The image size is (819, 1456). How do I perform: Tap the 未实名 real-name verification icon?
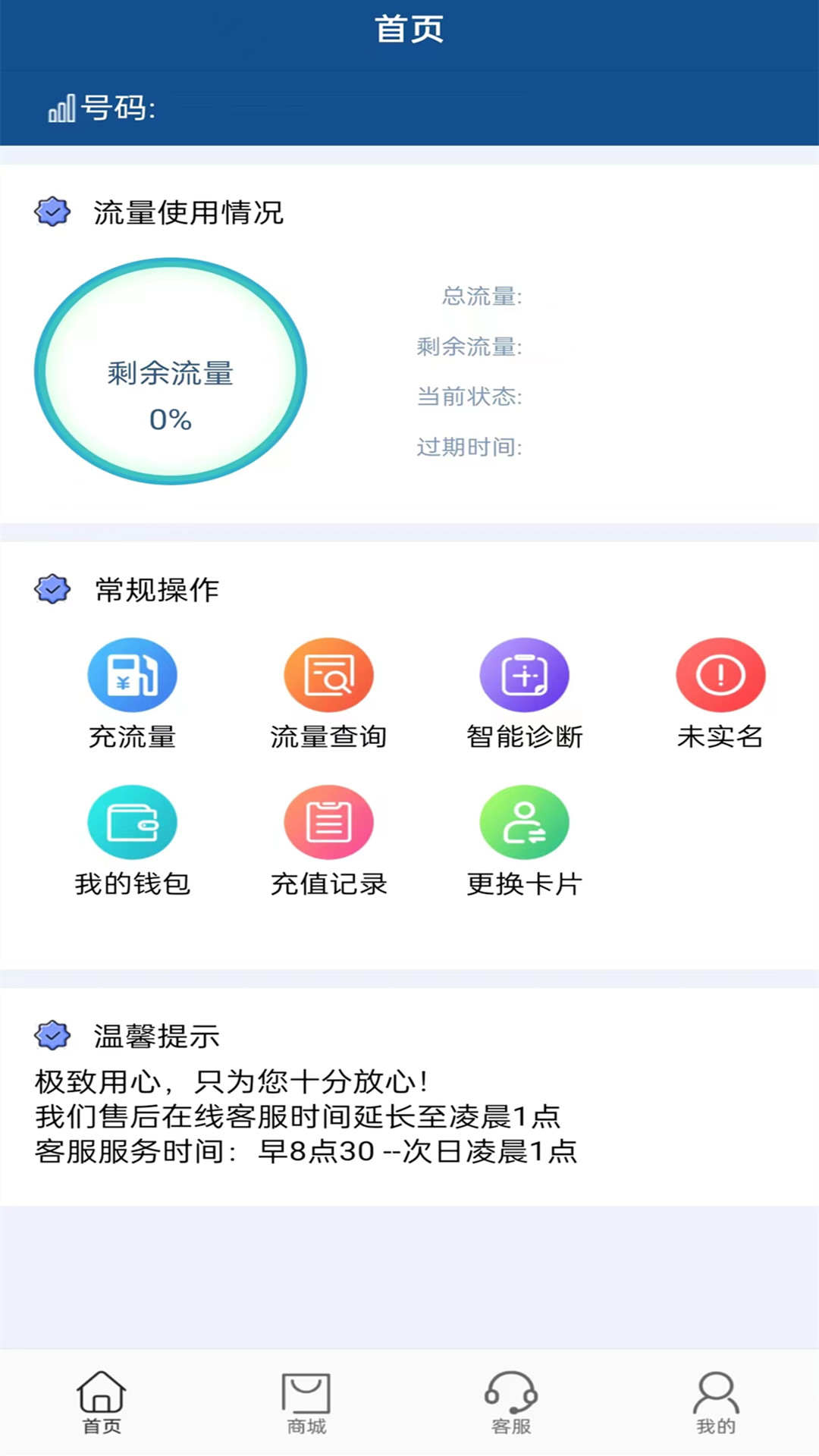(720, 675)
